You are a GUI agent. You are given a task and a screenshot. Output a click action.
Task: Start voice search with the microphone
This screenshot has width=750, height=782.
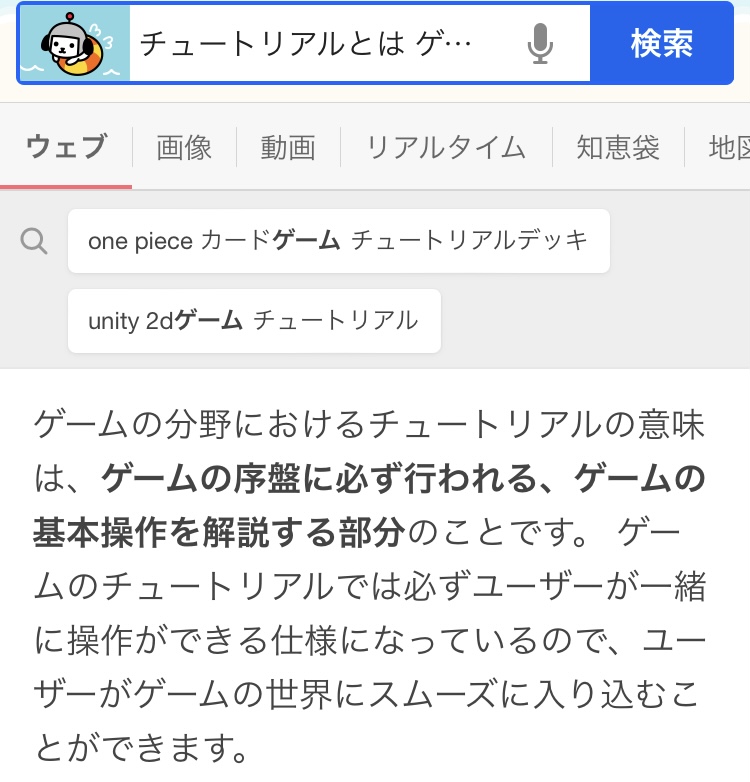point(540,44)
